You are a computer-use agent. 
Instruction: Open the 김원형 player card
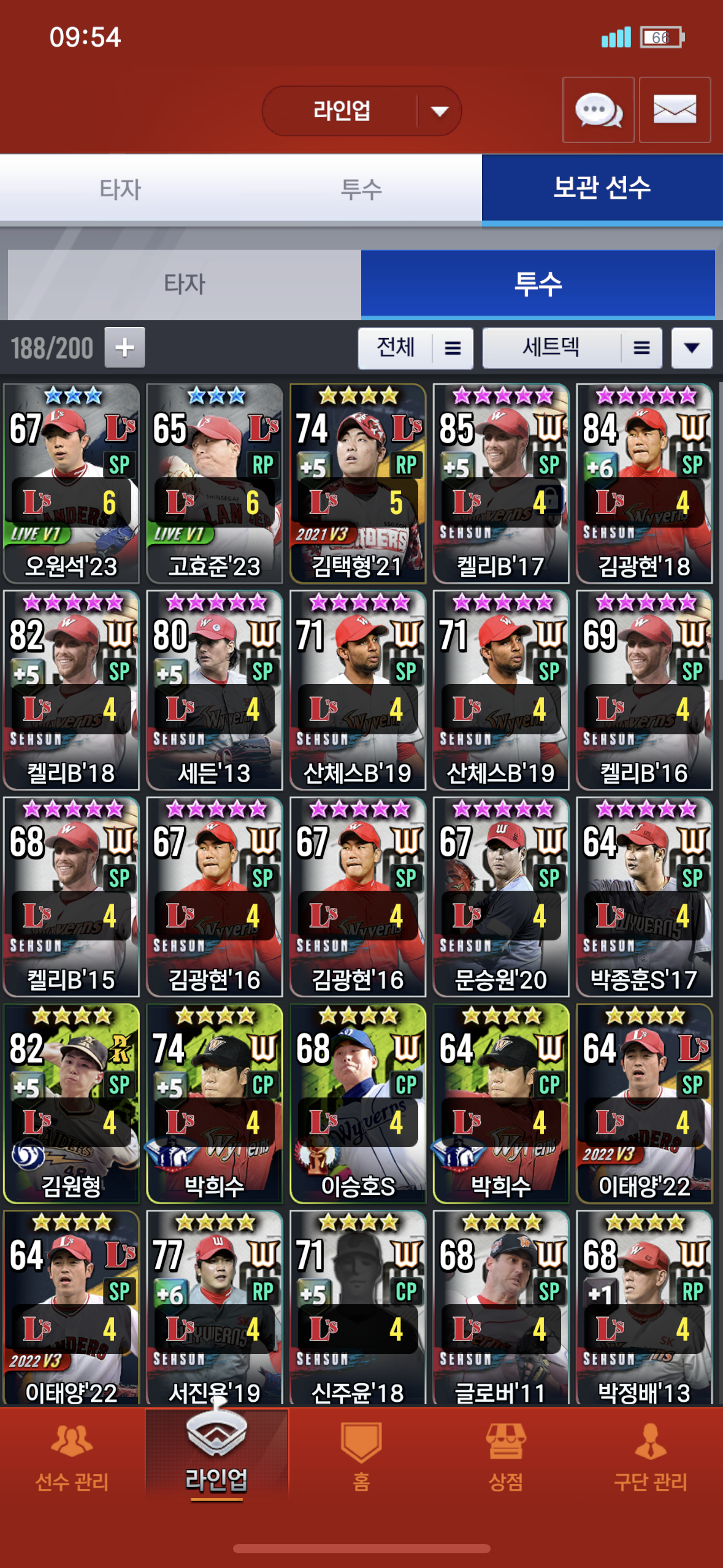(71, 1103)
